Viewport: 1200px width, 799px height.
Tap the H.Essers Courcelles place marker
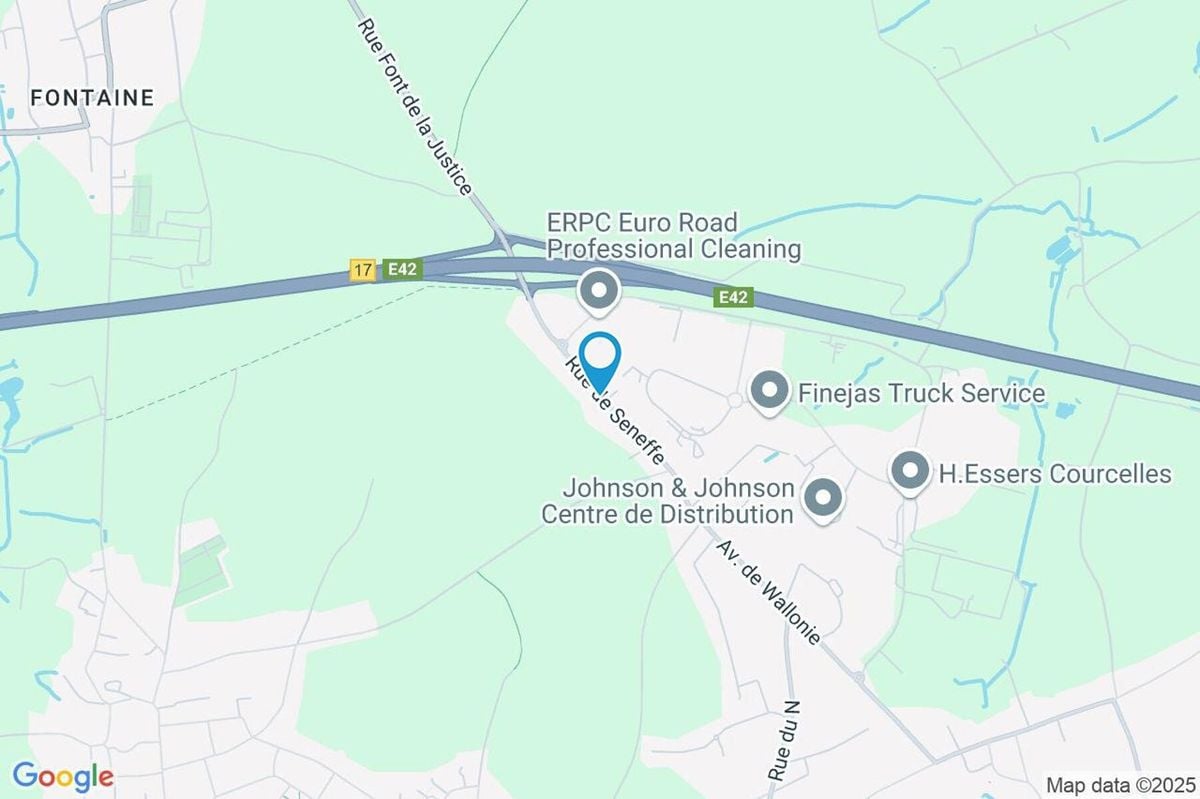click(x=910, y=471)
